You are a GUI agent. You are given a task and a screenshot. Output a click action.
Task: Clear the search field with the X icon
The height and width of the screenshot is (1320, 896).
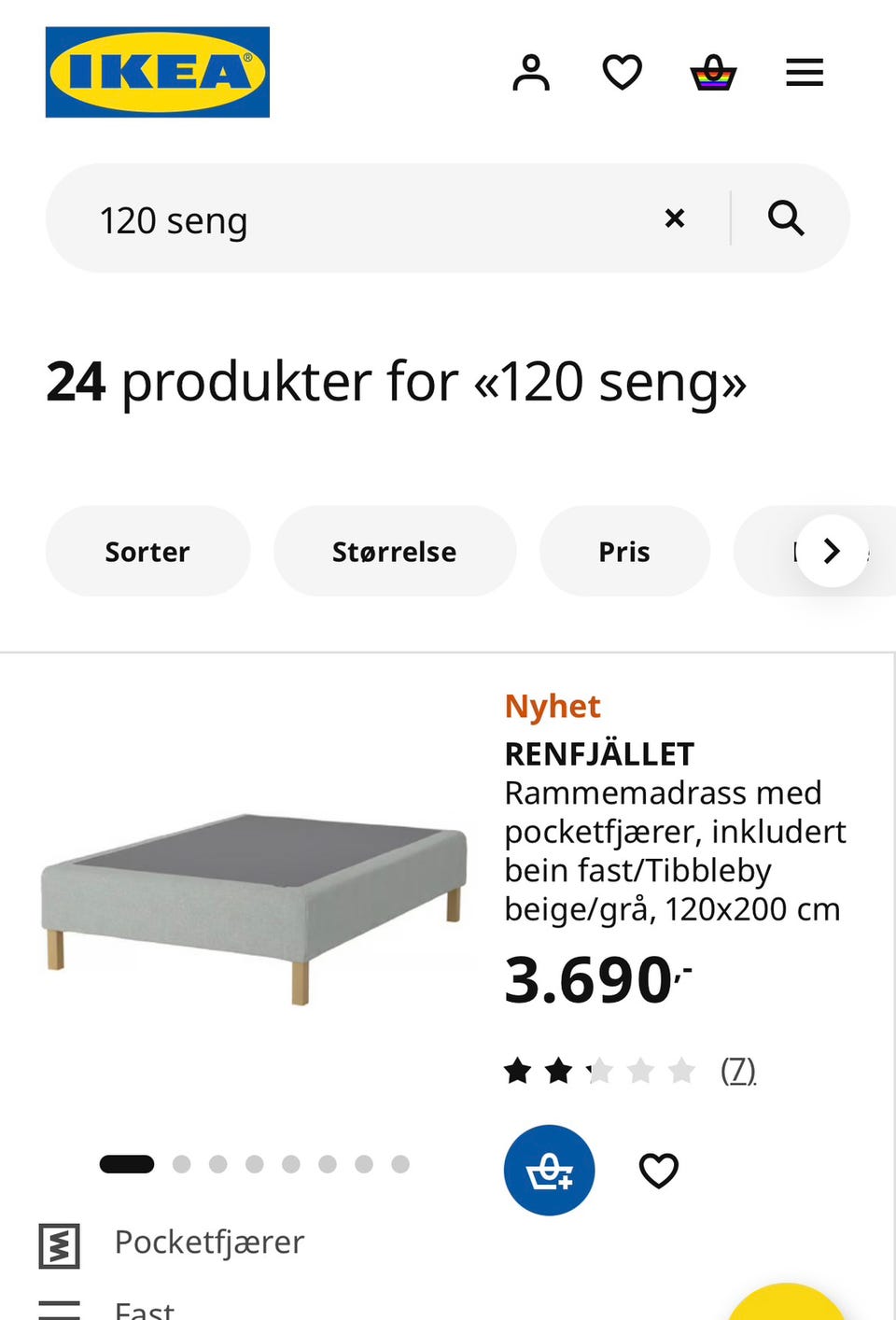click(x=675, y=218)
